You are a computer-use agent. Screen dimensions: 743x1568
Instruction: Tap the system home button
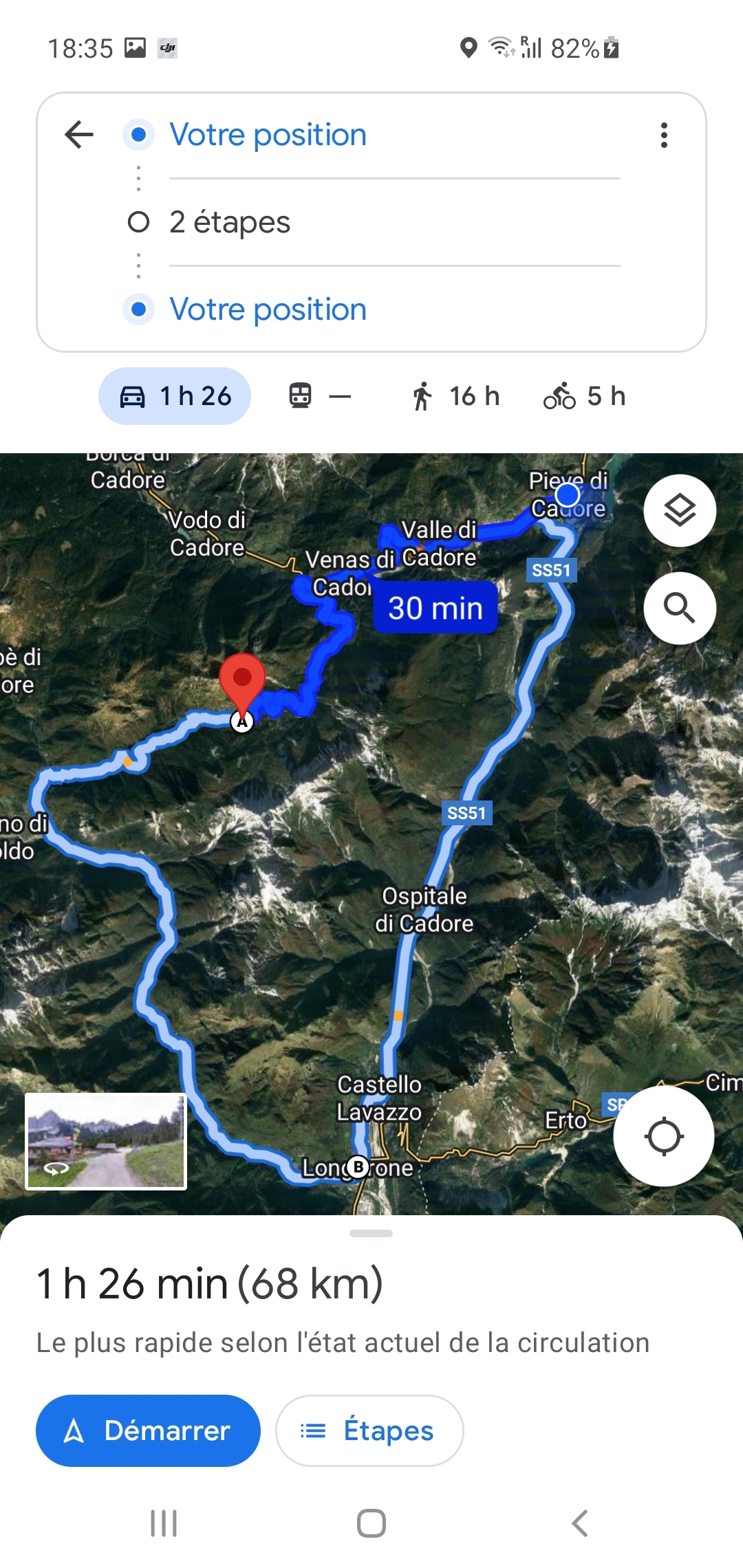pyautogui.click(x=371, y=1523)
